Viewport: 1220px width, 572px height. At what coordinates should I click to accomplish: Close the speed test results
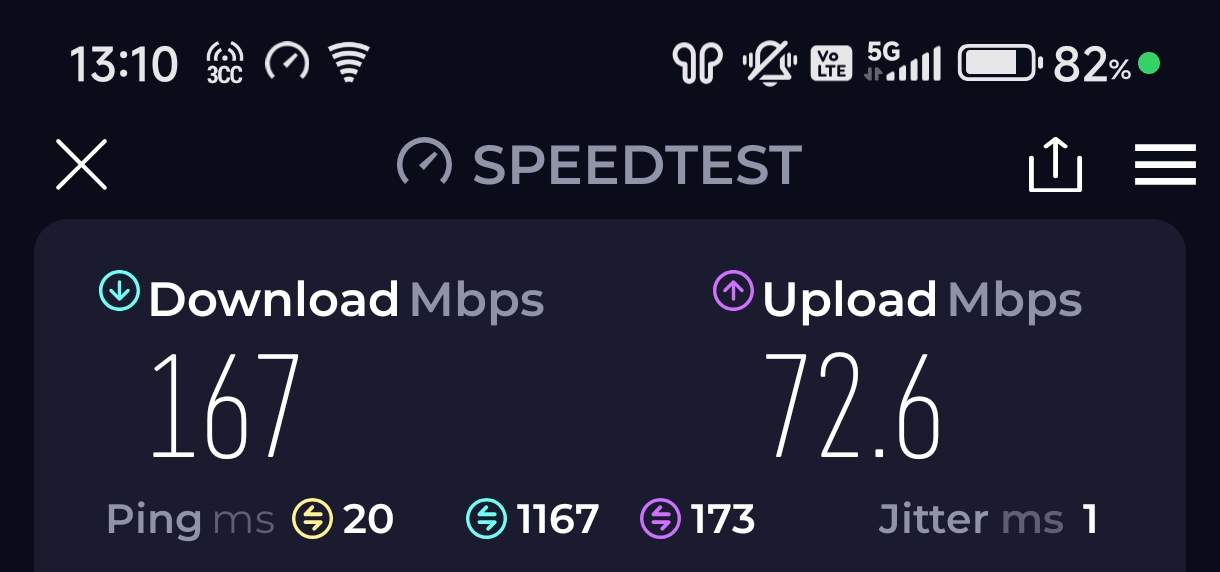(x=81, y=165)
